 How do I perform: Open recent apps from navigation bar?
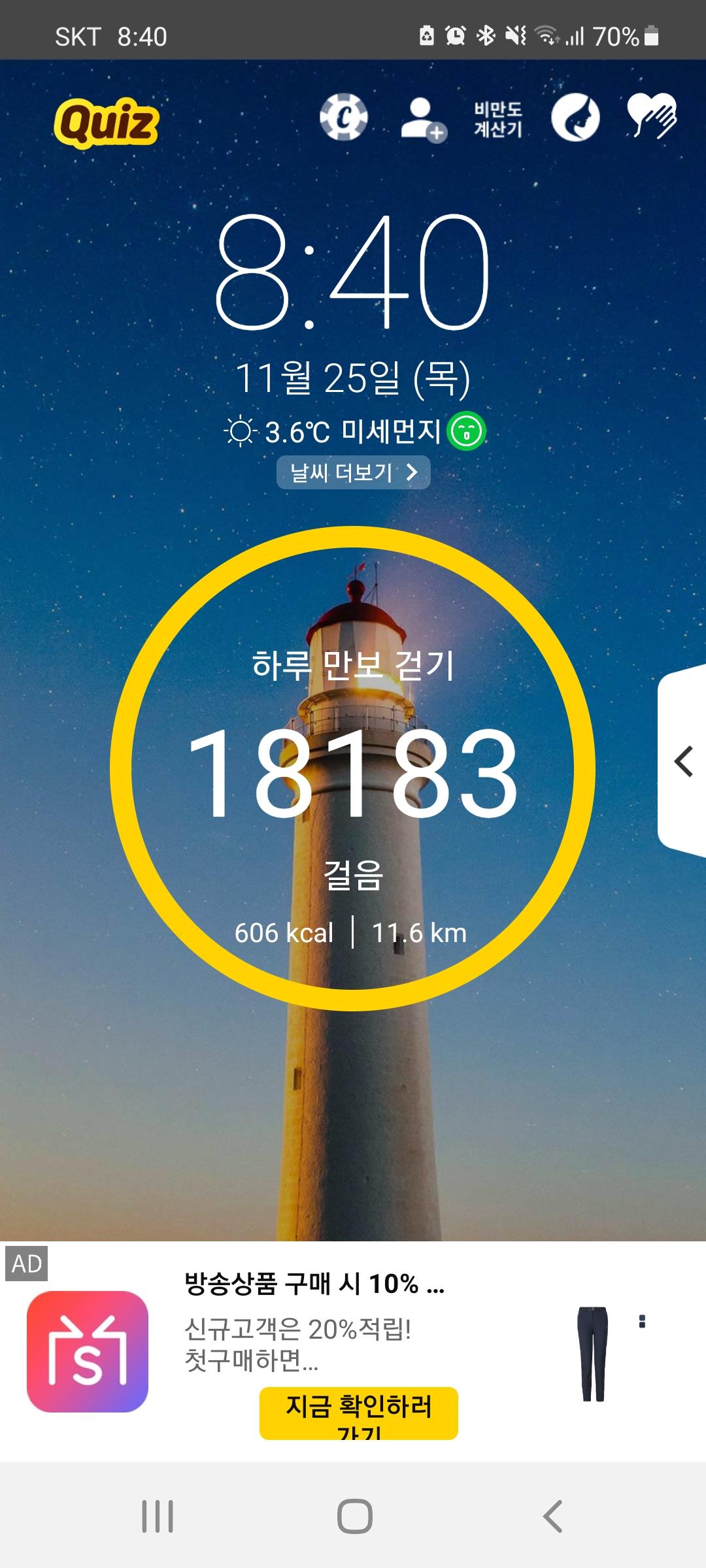coord(158,1516)
